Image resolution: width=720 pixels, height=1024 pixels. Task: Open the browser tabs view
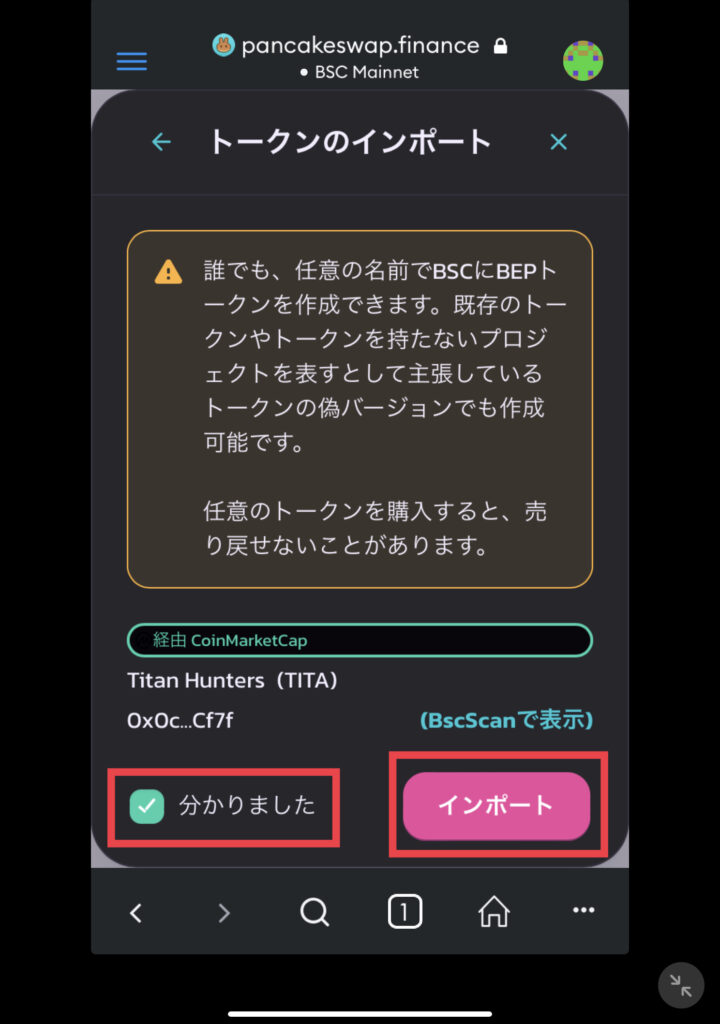(404, 912)
